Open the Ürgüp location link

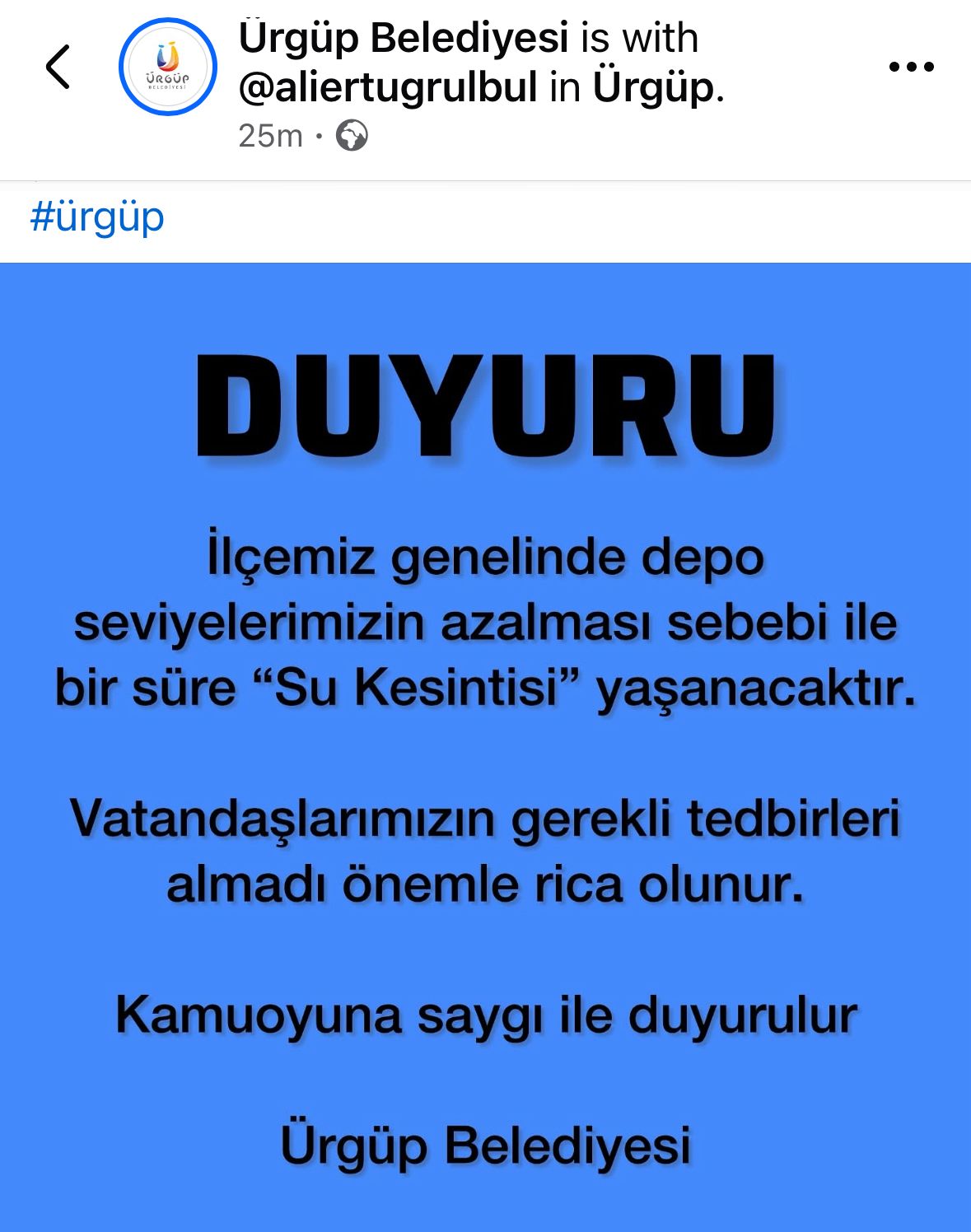coord(654,87)
